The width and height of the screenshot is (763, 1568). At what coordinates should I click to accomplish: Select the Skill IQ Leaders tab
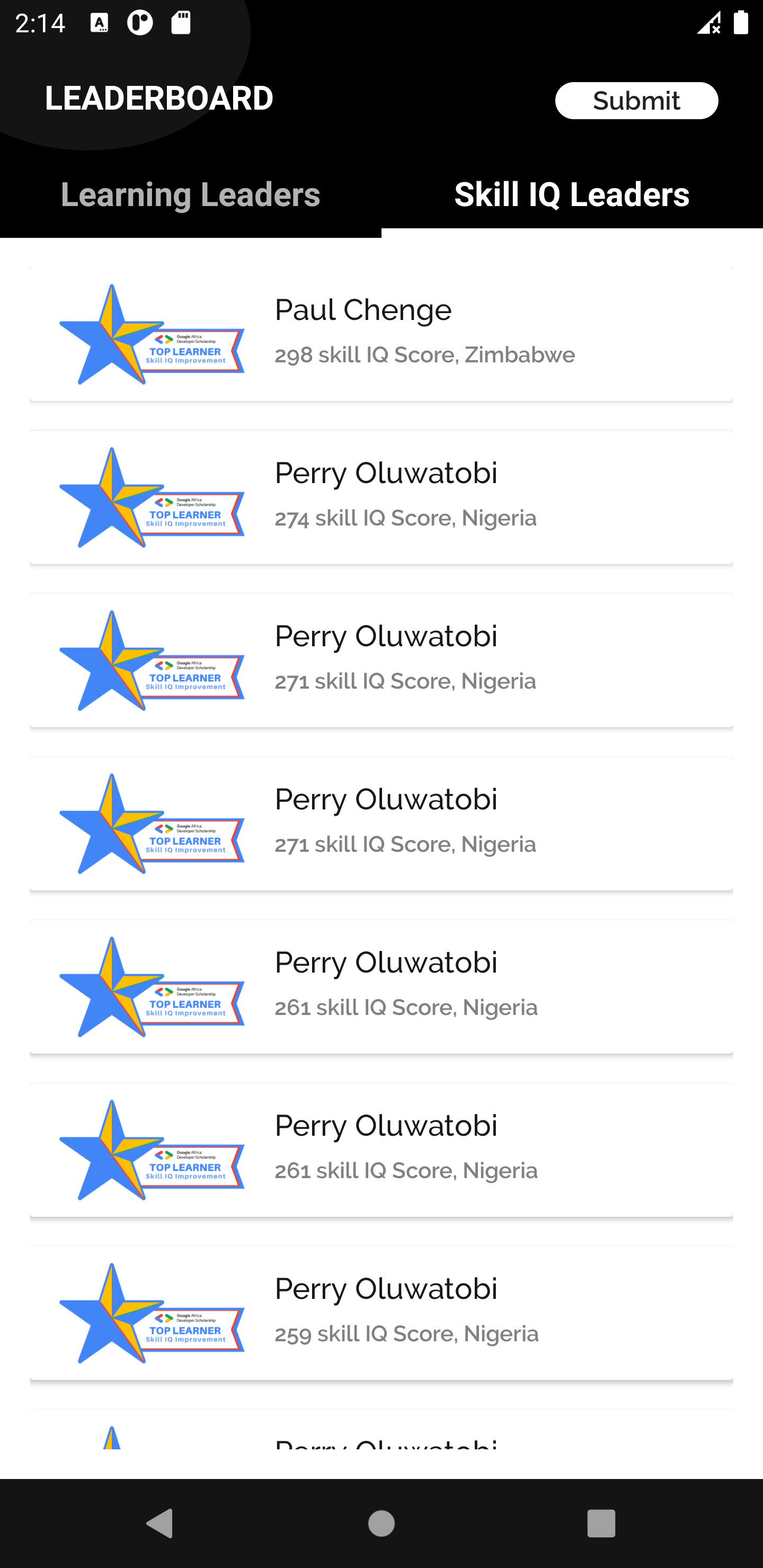(x=572, y=195)
